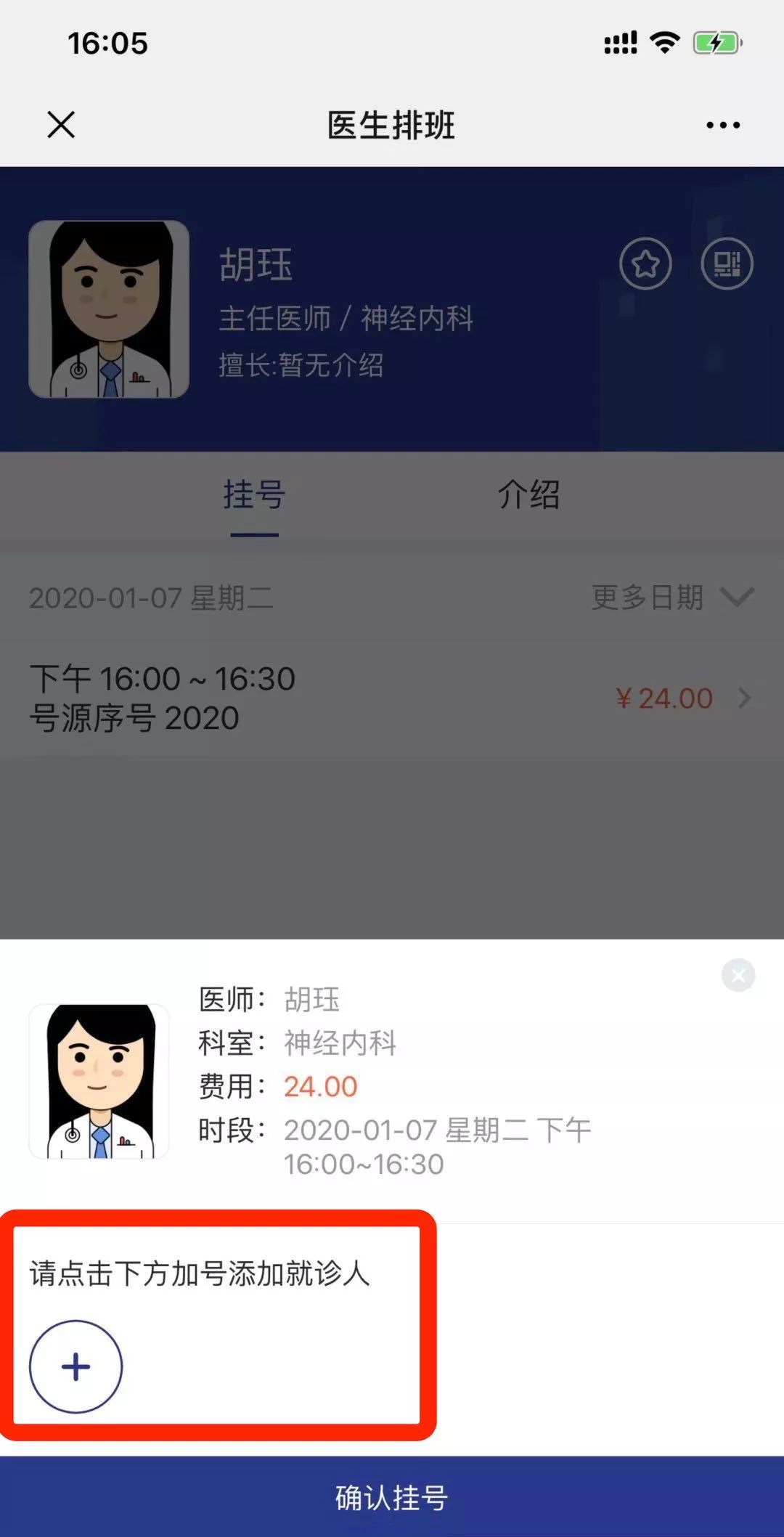Expand the 更多日期 date dropdown

(672, 598)
